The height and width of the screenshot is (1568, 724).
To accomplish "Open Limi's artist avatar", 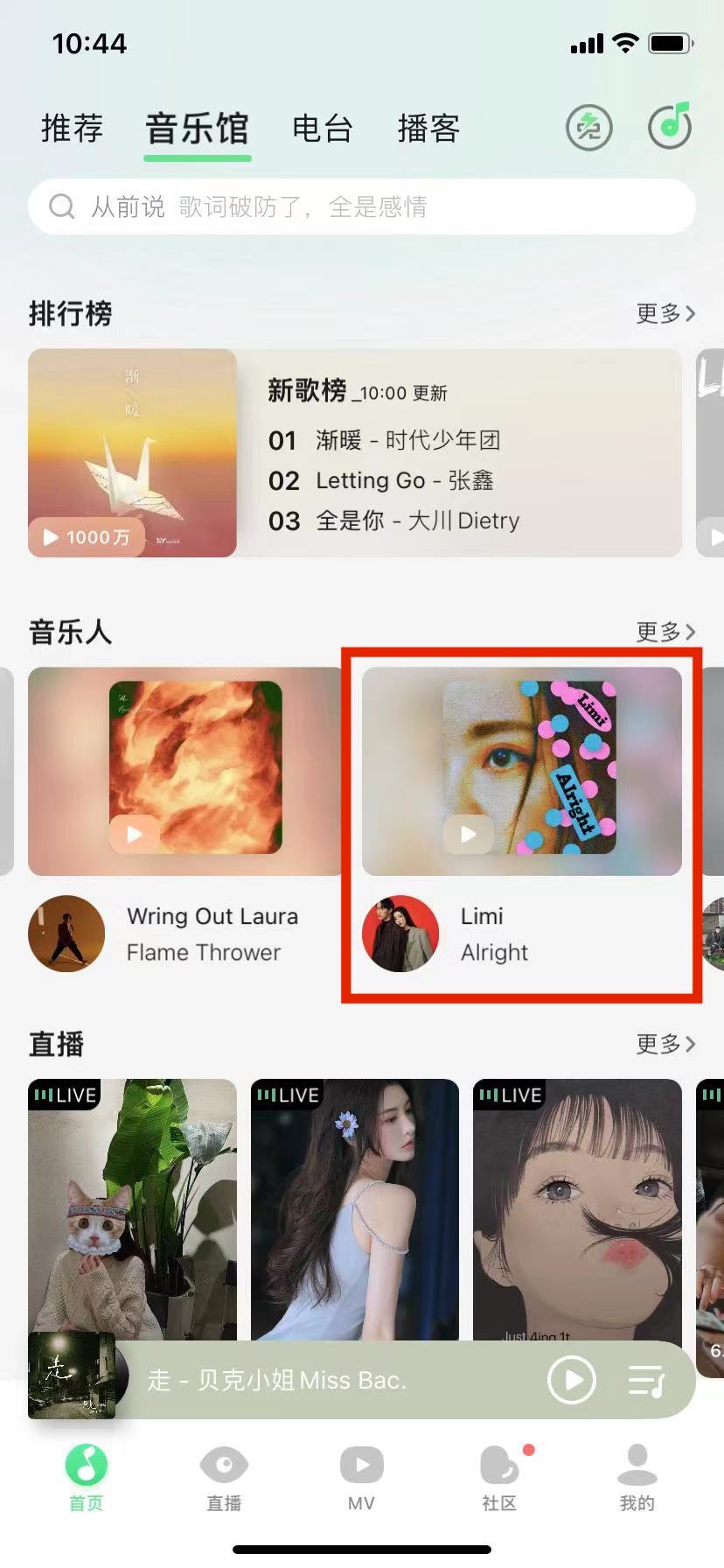I will coord(400,934).
